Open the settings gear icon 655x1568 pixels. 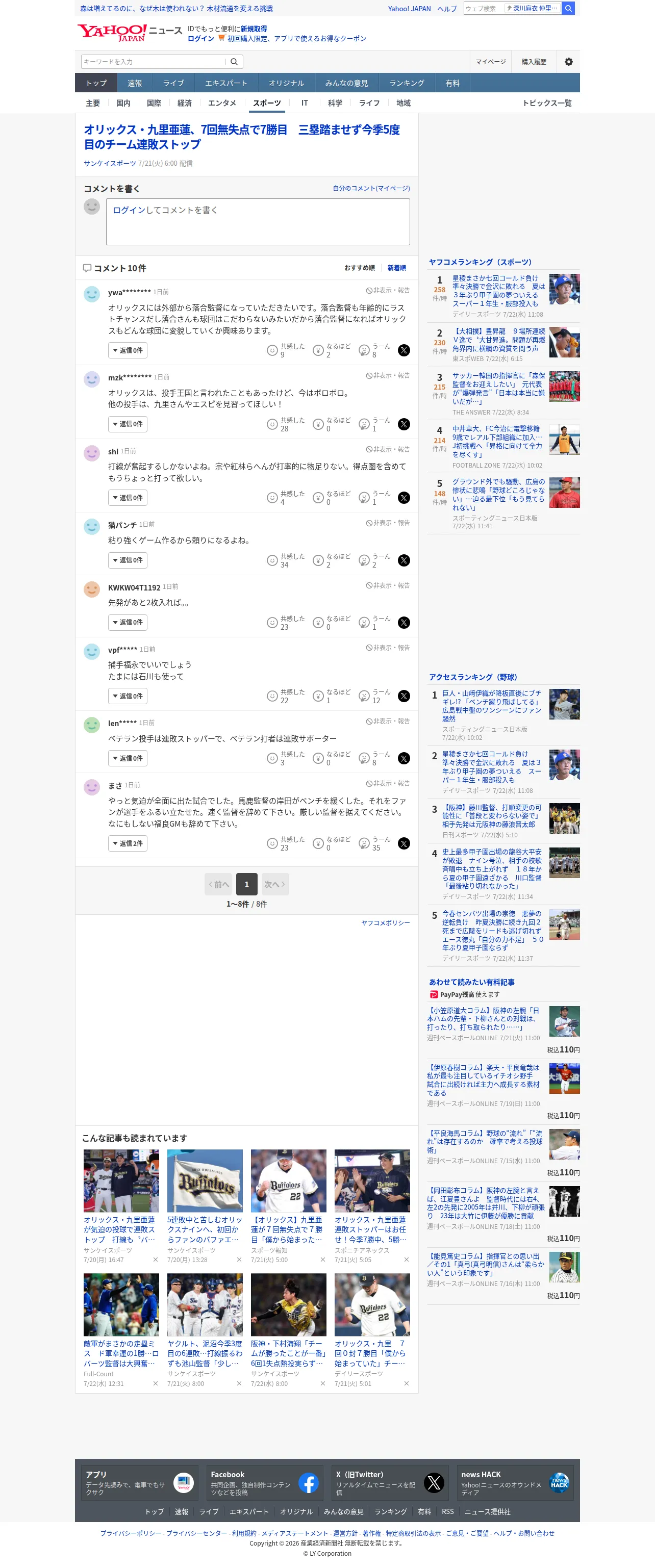click(569, 62)
